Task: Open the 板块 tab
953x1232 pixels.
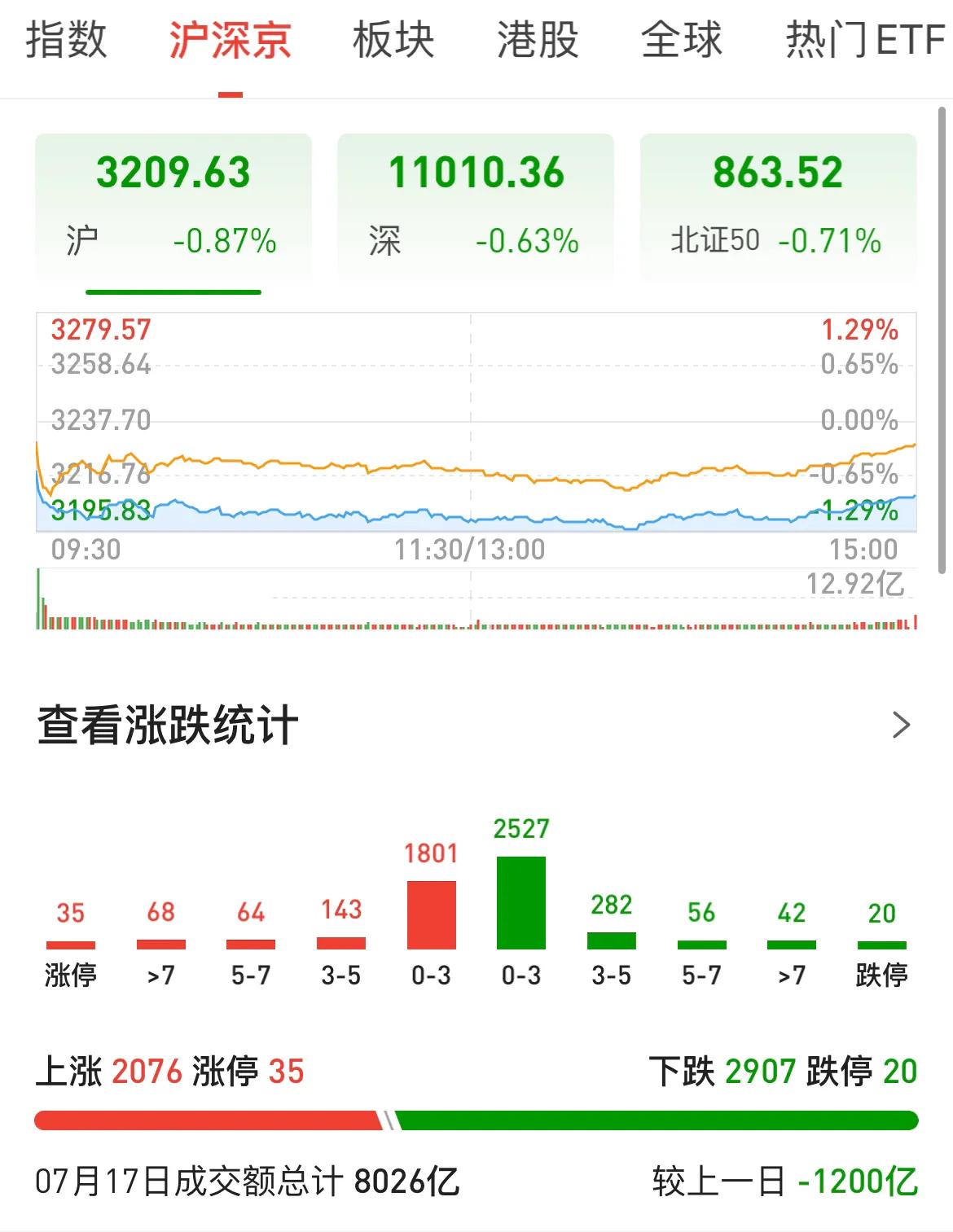Action: [x=393, y=40]
